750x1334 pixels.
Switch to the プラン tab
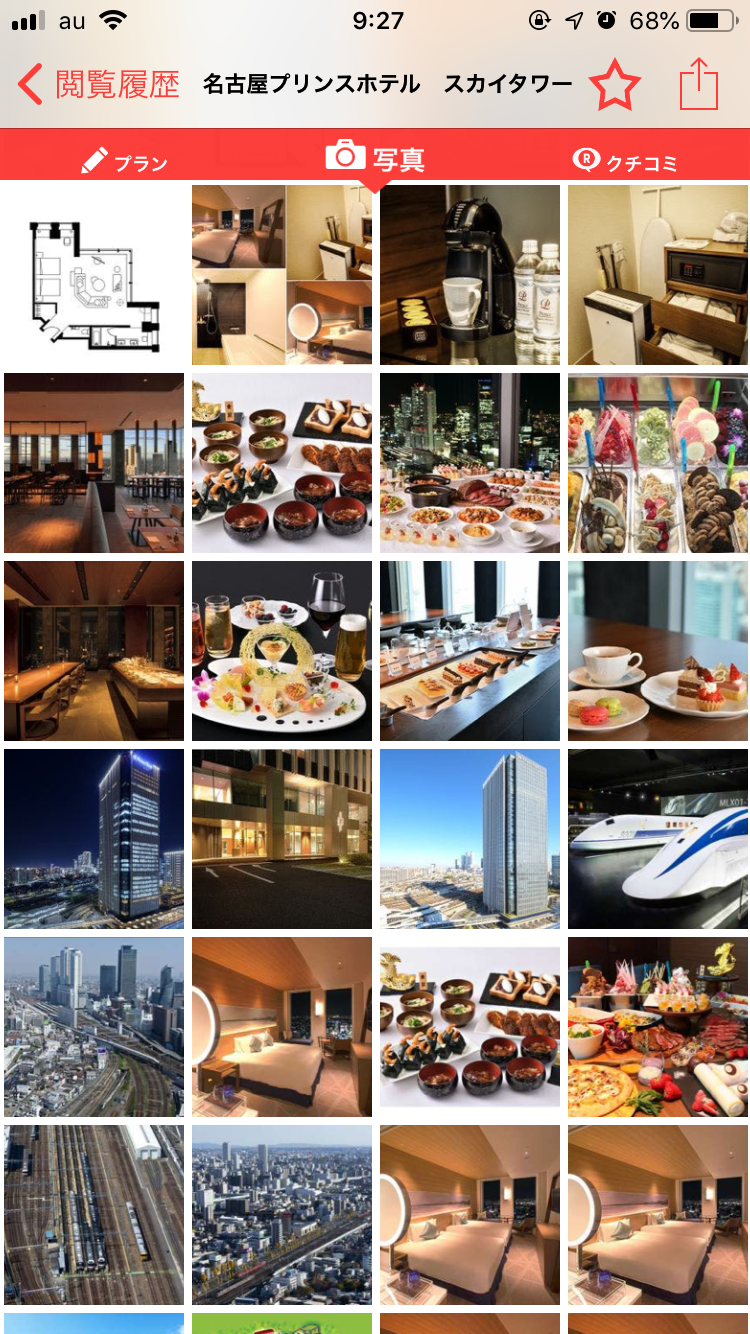pos(124,161)
